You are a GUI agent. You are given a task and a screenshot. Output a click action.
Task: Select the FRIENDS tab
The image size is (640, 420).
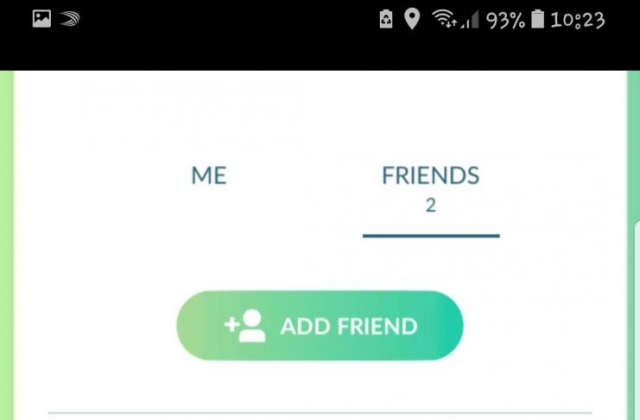(x=430, y=188)
